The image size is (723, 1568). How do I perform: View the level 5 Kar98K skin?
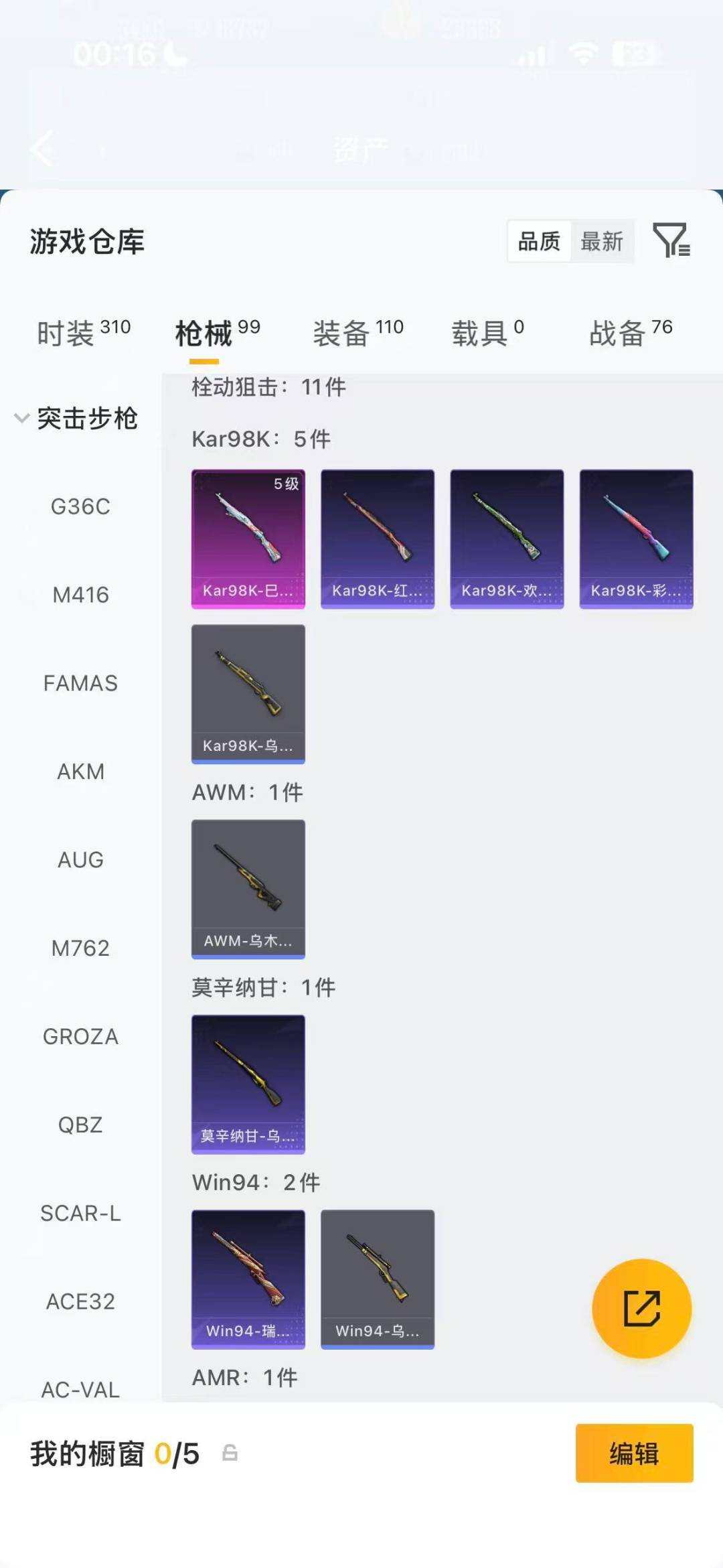click(248, 539)
